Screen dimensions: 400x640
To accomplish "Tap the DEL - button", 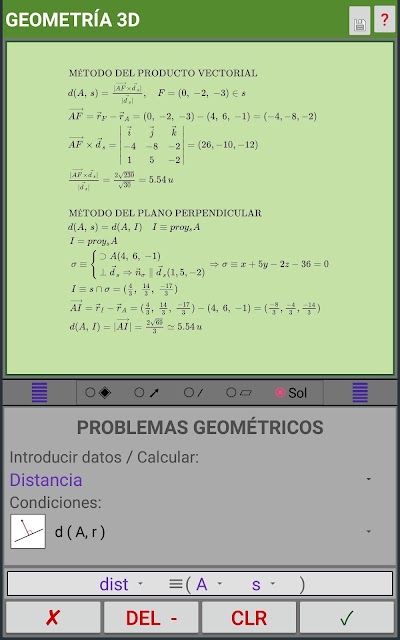I will [151, 618].
